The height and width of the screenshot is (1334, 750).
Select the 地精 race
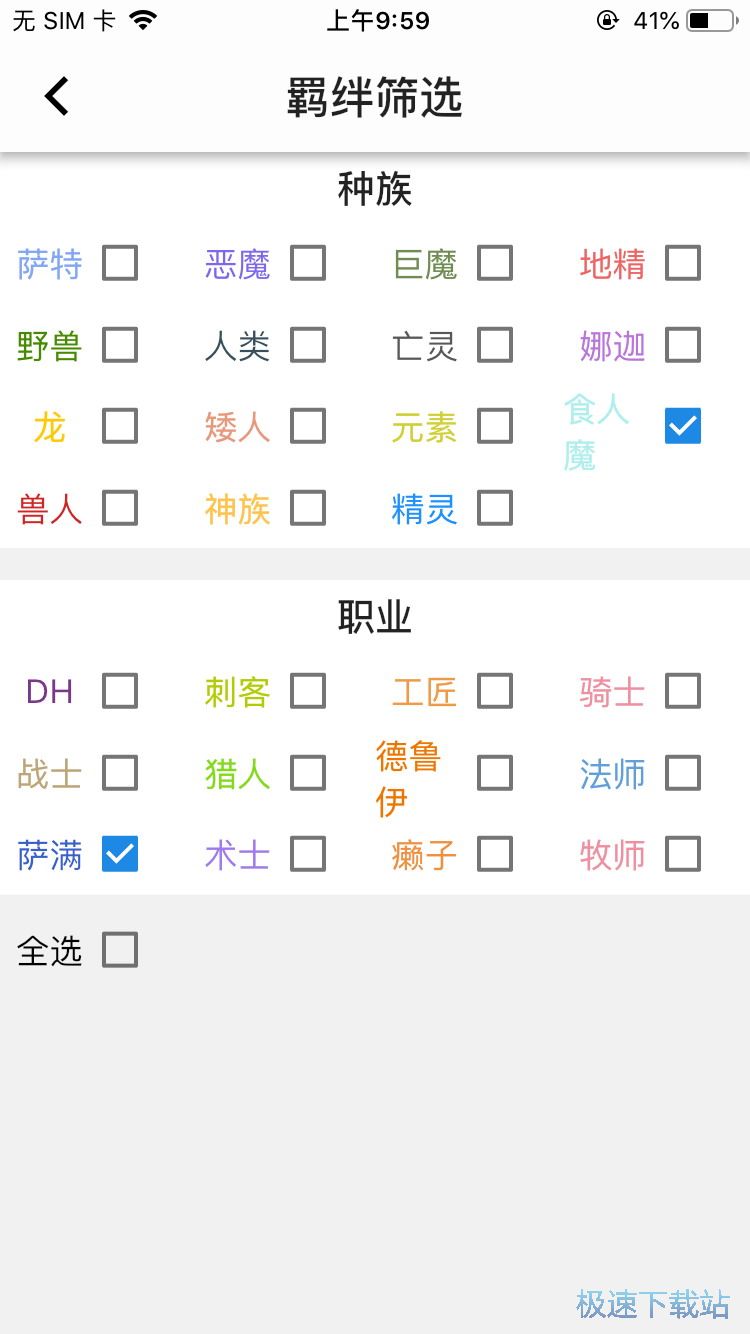pyautogui.click(x=682, y=263)
